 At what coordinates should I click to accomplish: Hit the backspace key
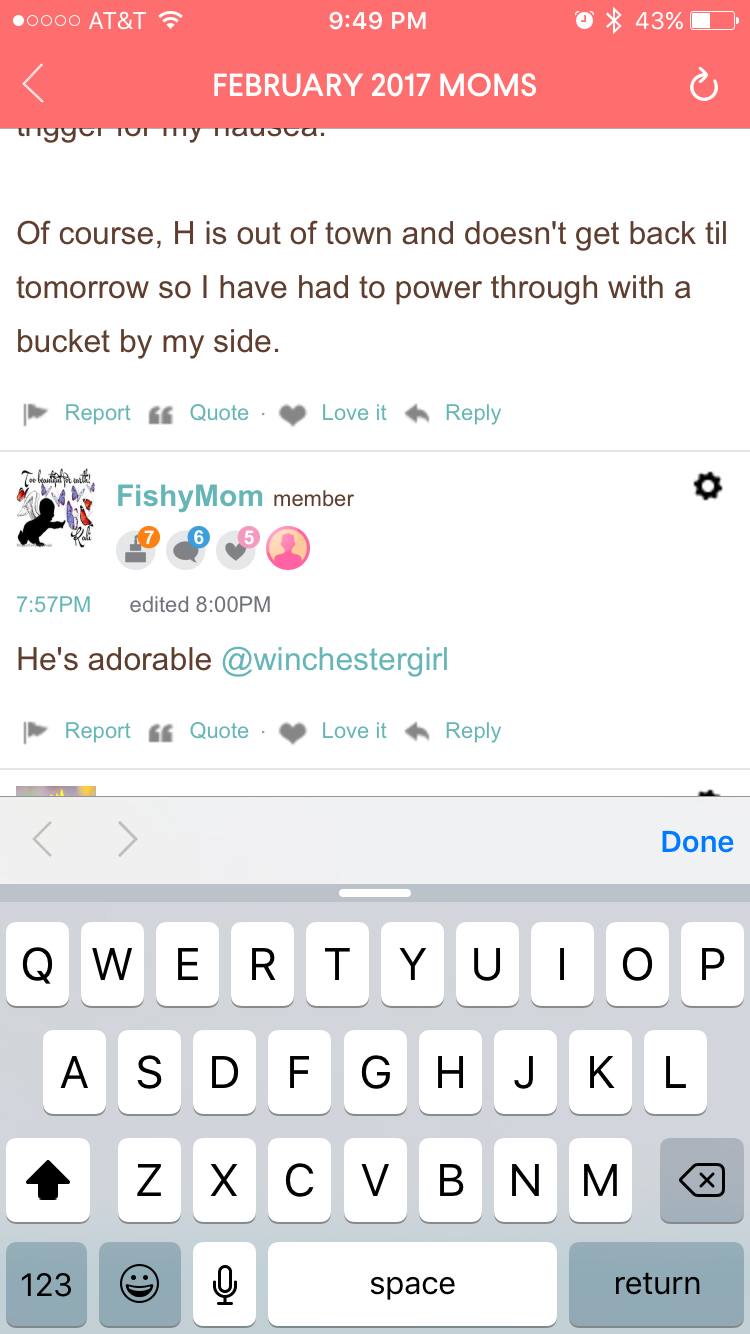coord(701,1181)
